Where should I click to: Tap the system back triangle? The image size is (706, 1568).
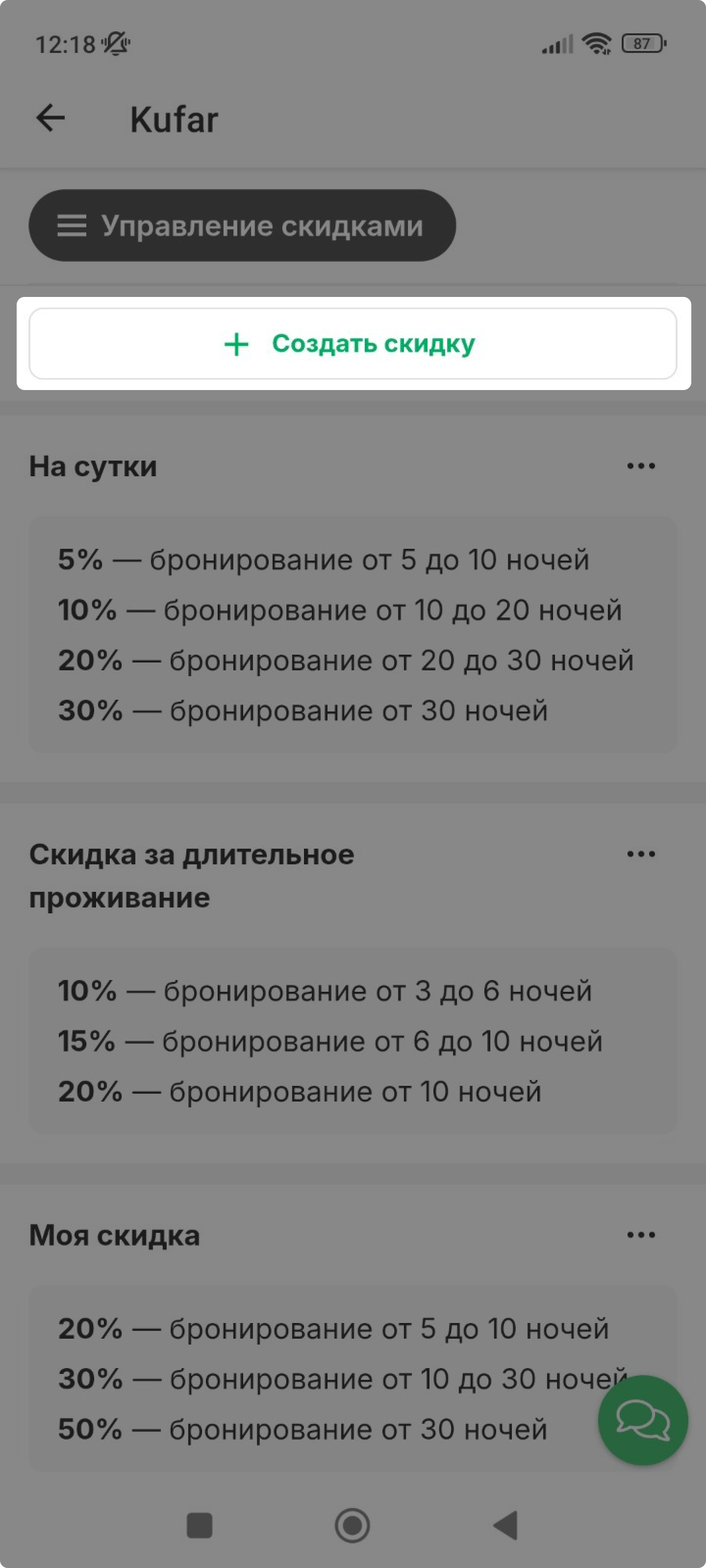pos(505,1525)
